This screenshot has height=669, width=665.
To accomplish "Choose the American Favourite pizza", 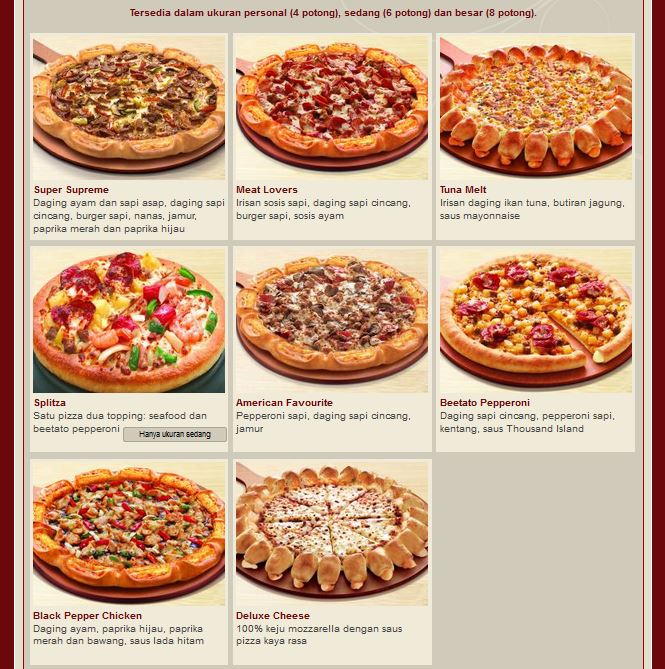I will pyautogui.click(x=332, y=349).
